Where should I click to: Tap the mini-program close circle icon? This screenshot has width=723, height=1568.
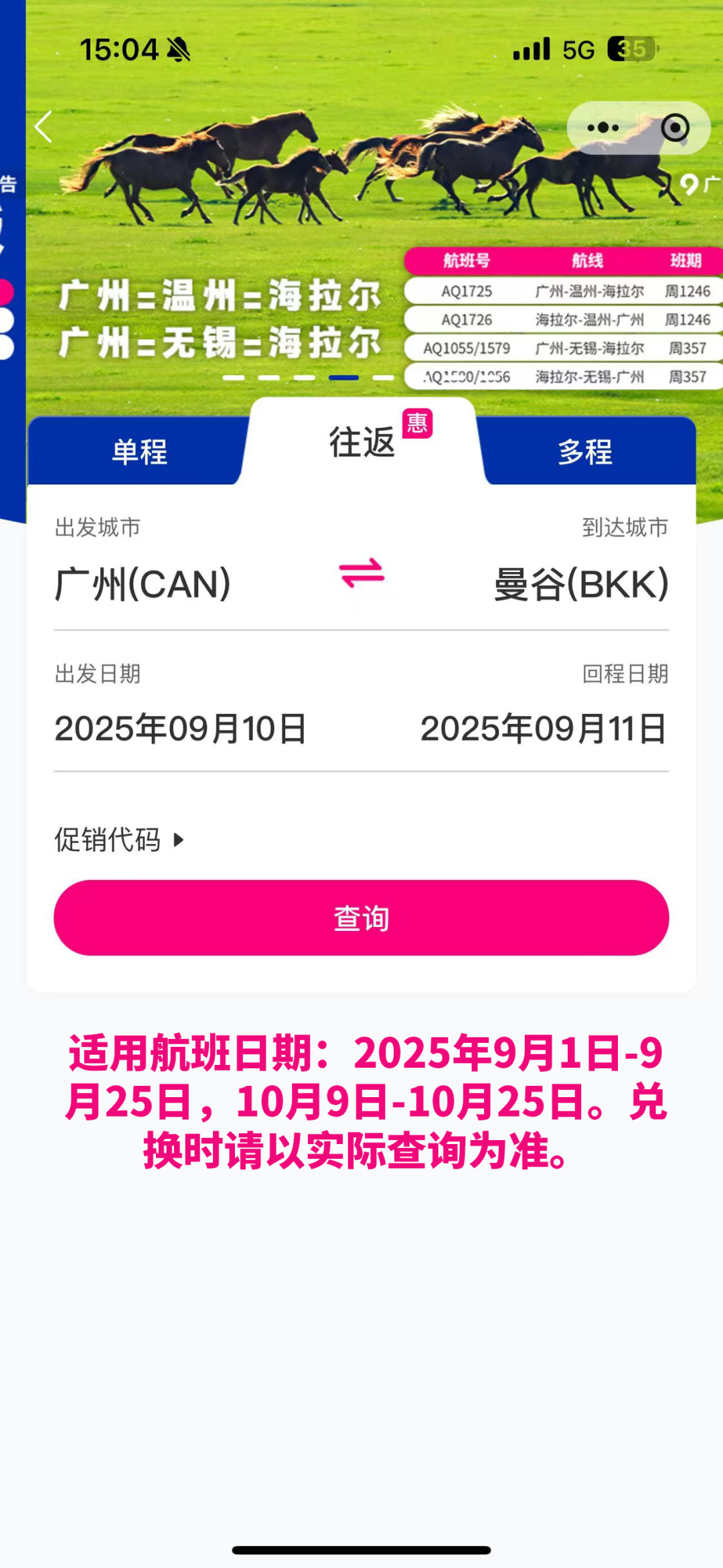pyautogui.click(x=675, y=127)
